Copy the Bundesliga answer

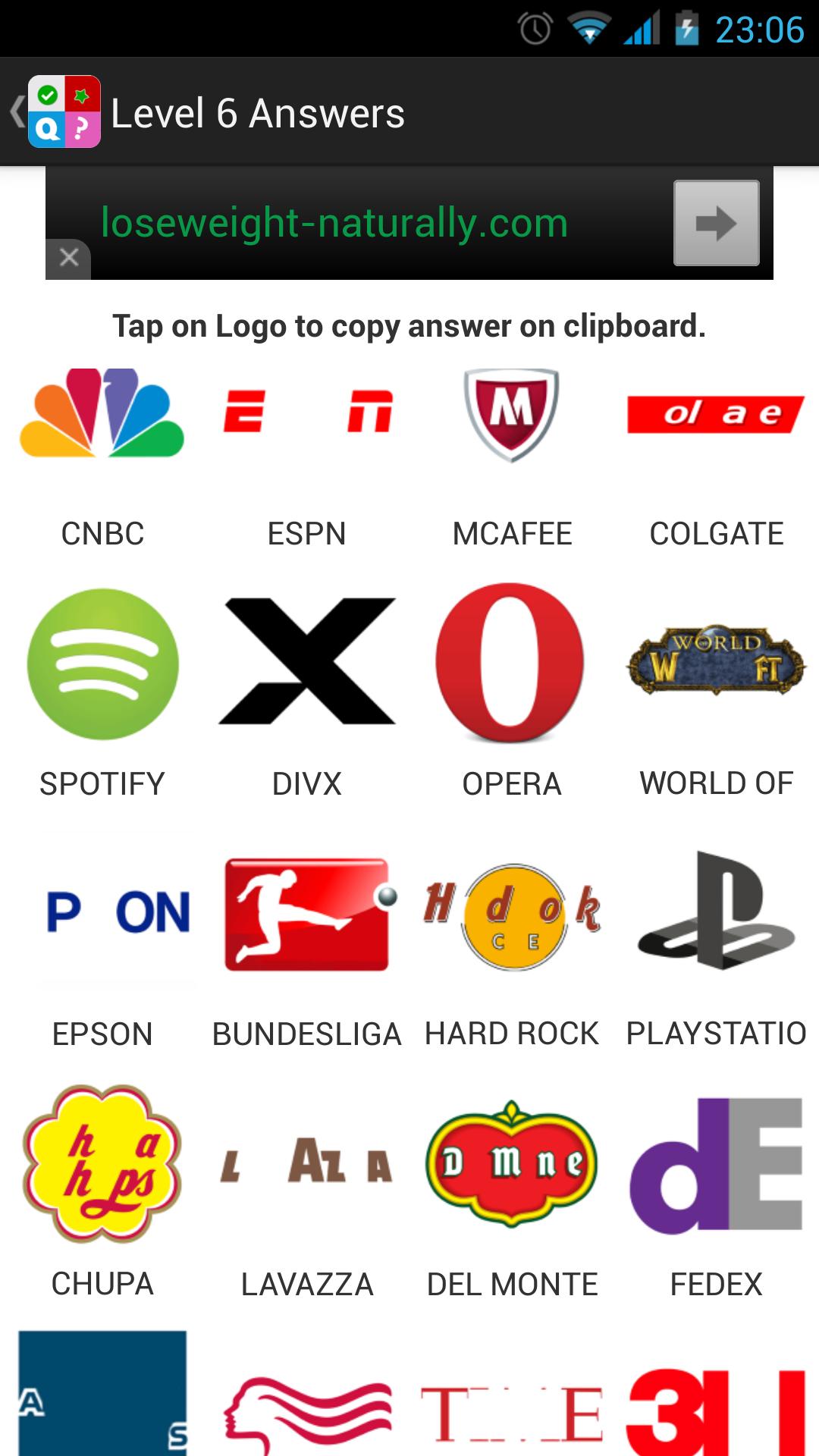(x=307, y=913)
